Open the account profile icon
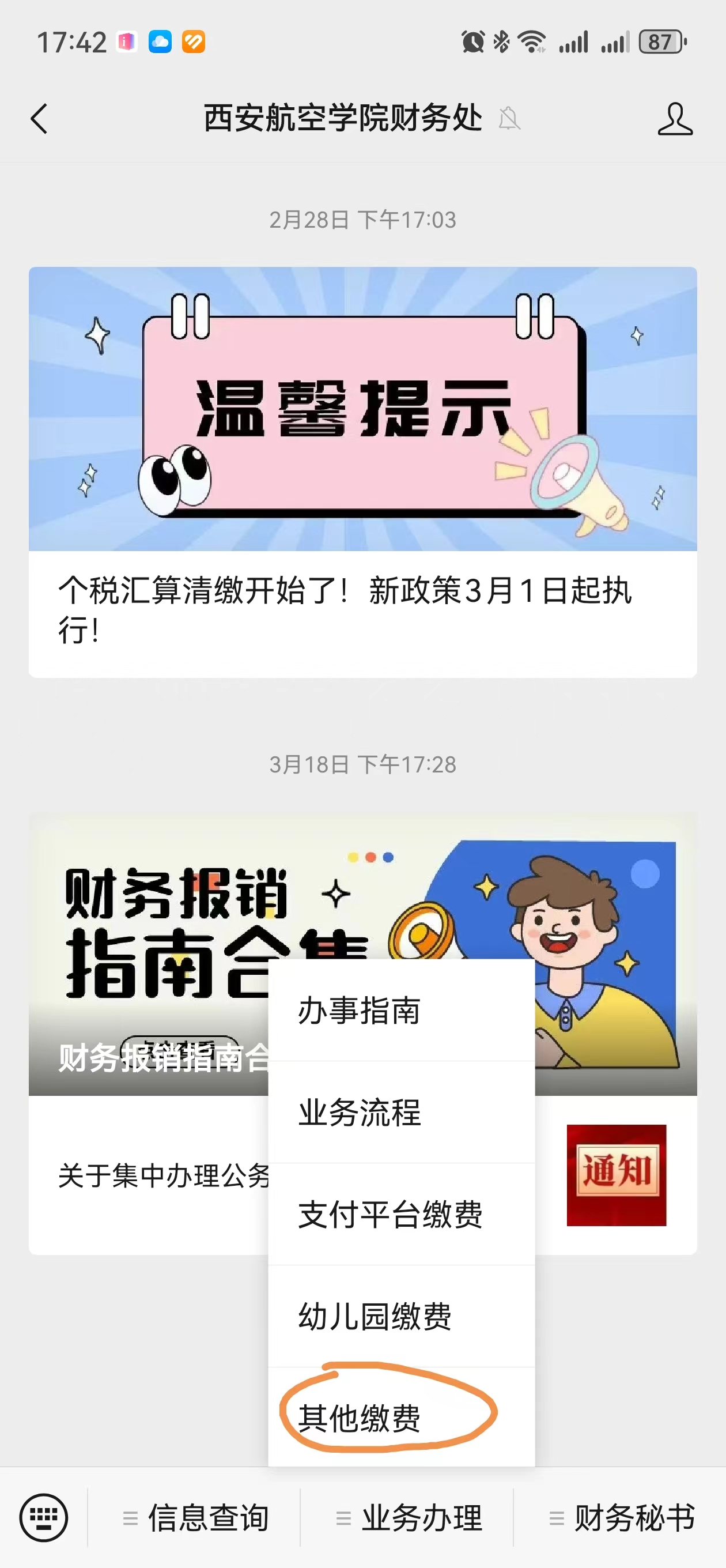The height and width of the screenshot is (1568, 726). [x=674, y=119]
